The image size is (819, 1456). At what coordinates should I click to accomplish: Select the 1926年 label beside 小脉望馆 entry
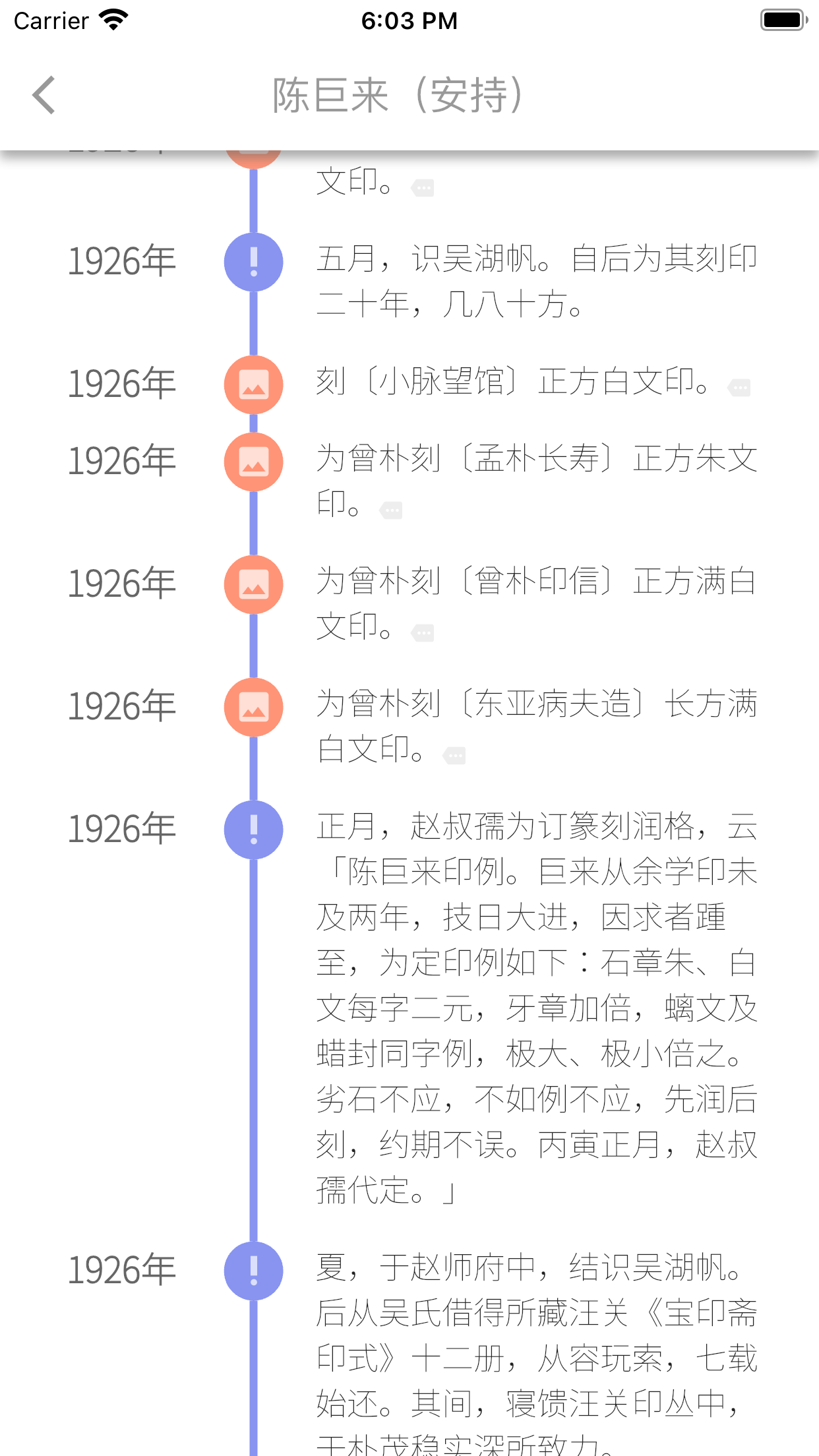(121, 385)
